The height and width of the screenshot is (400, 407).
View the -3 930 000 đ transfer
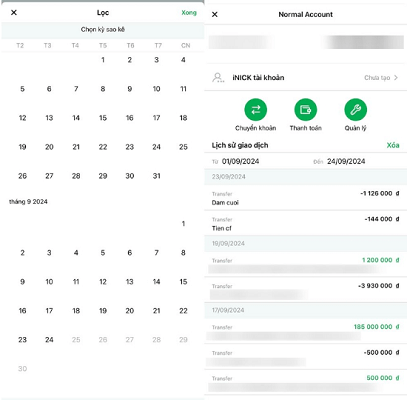point(305,290)
